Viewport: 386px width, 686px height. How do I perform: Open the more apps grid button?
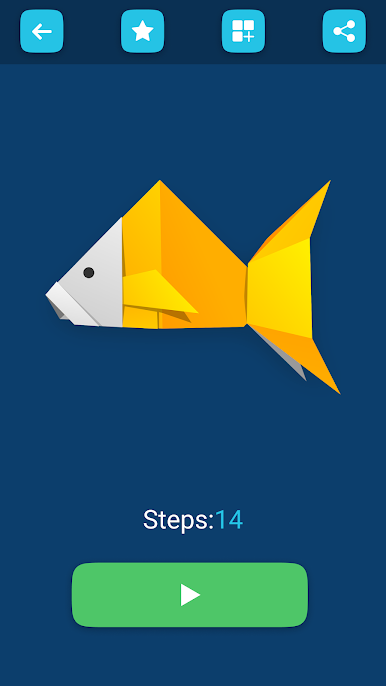243,31
